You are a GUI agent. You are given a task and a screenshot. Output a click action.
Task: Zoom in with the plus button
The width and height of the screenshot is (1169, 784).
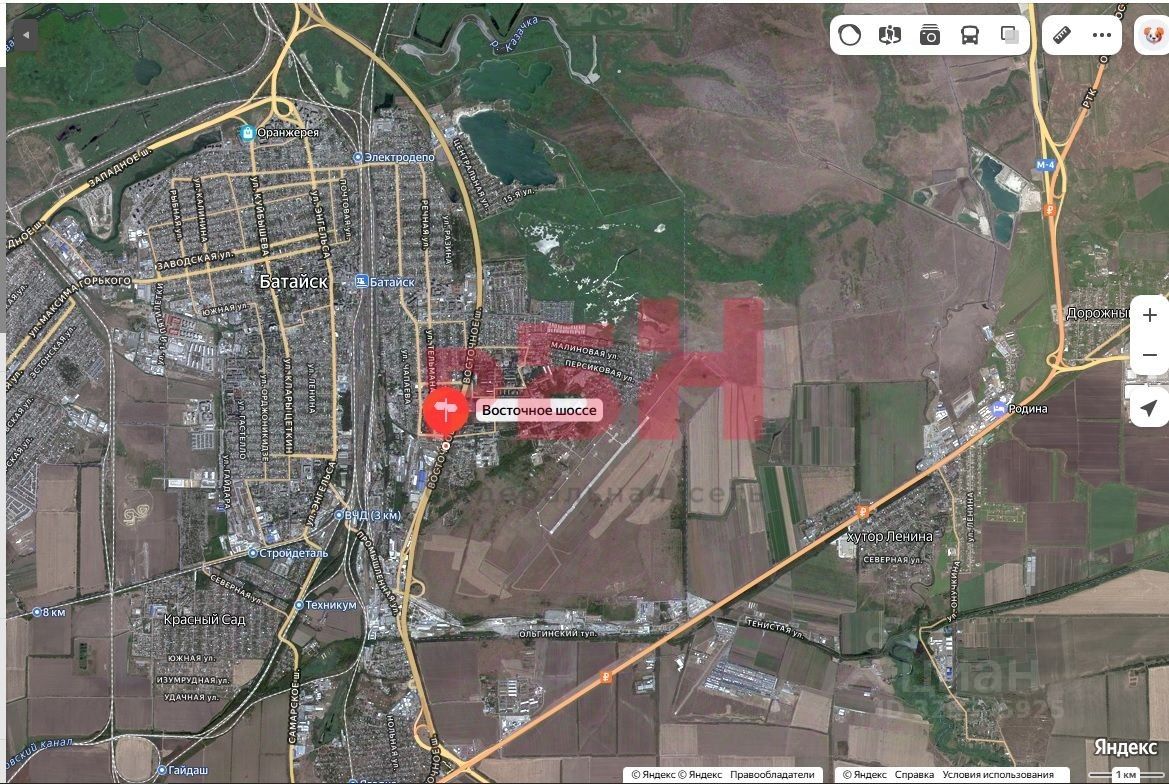[1150, 316]
